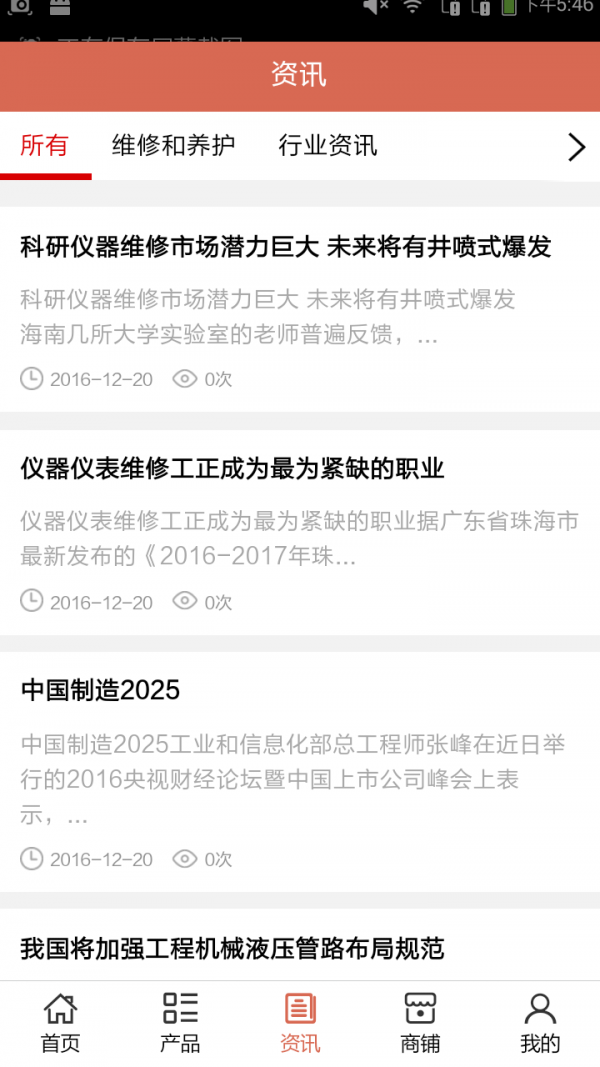
Task: Open article 我国将加强工程机械液压管路布局规范
Action: click(x=232, y=948)
